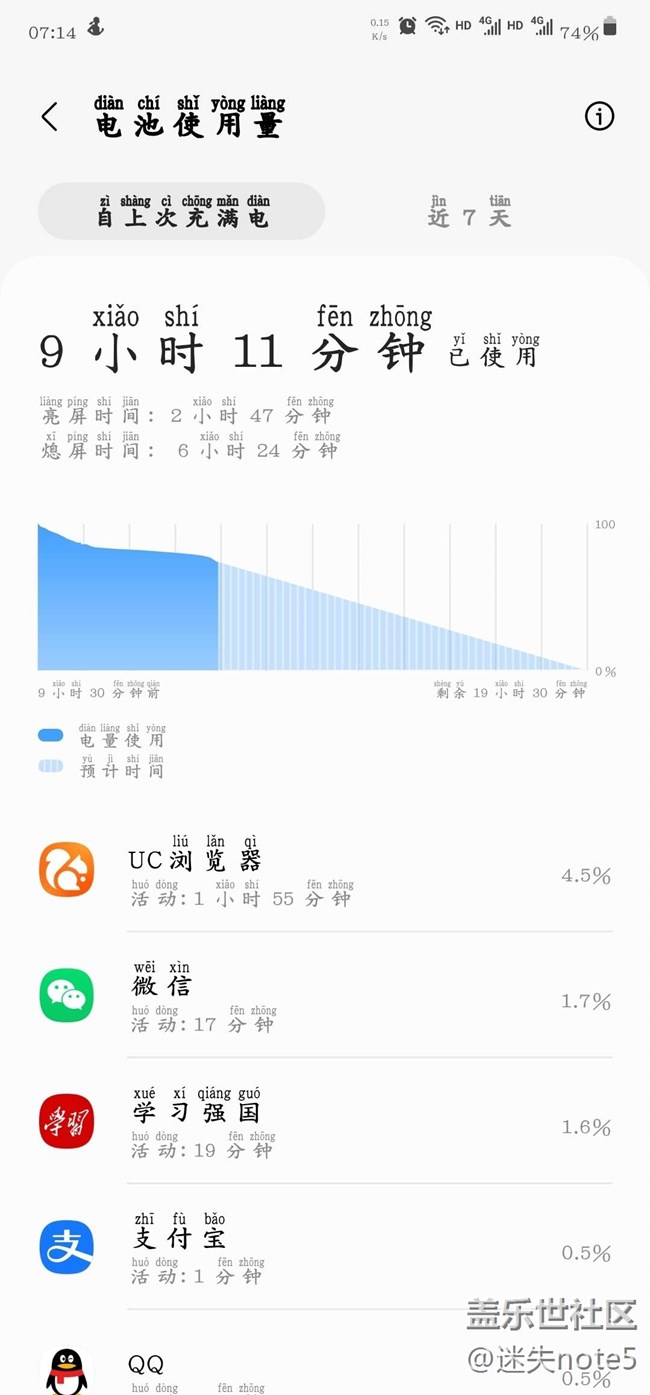650x1395 pixels.
Task: Open battery usage details for 微信
Action: tap(325, 995)
